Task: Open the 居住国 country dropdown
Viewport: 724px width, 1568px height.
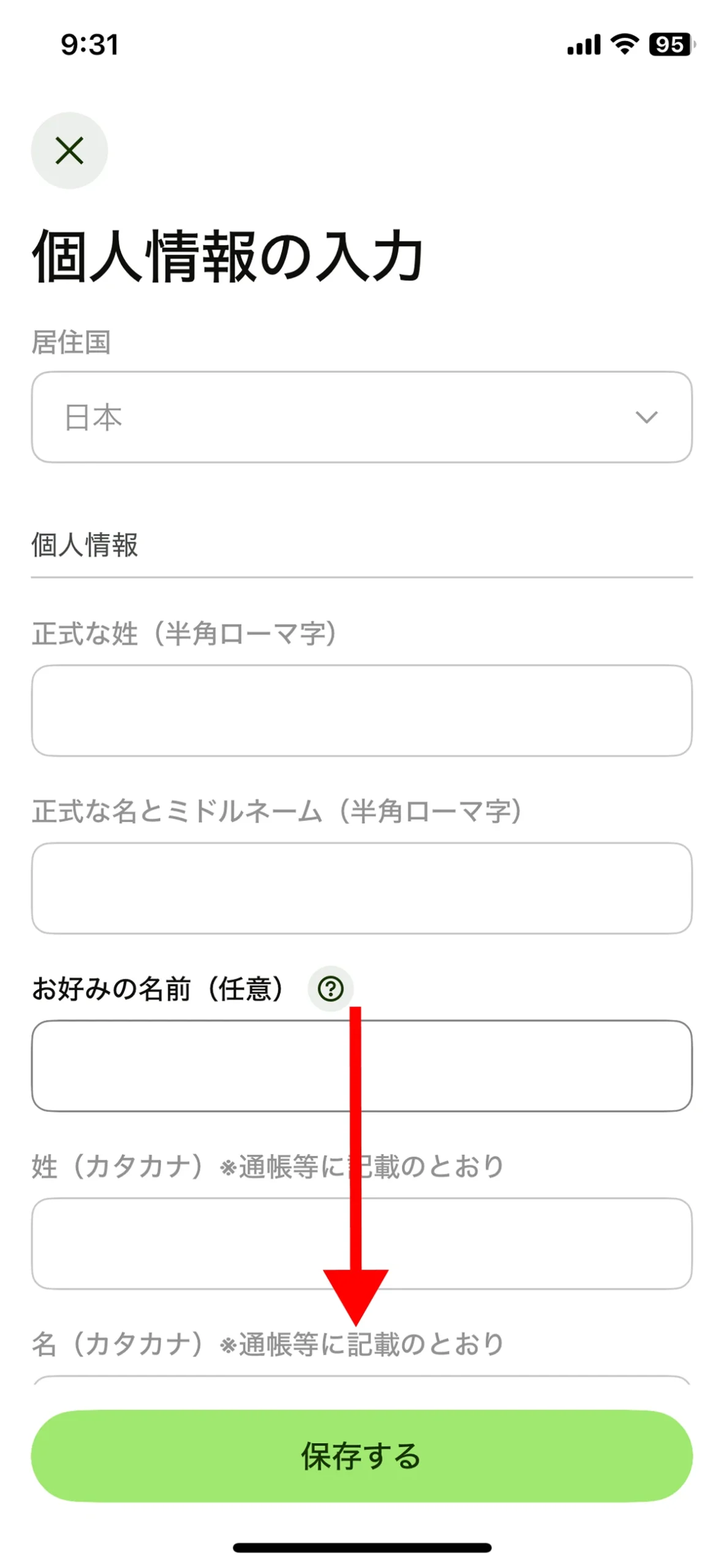Action: [361, 417]
